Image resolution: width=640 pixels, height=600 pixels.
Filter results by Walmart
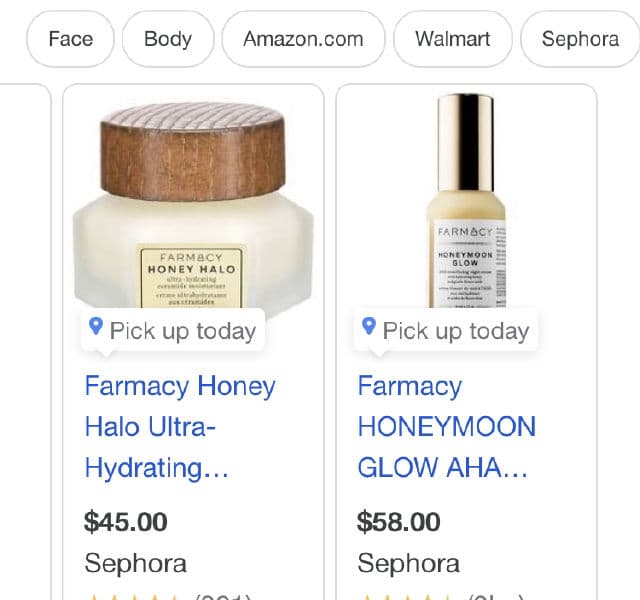click(453, 39)
